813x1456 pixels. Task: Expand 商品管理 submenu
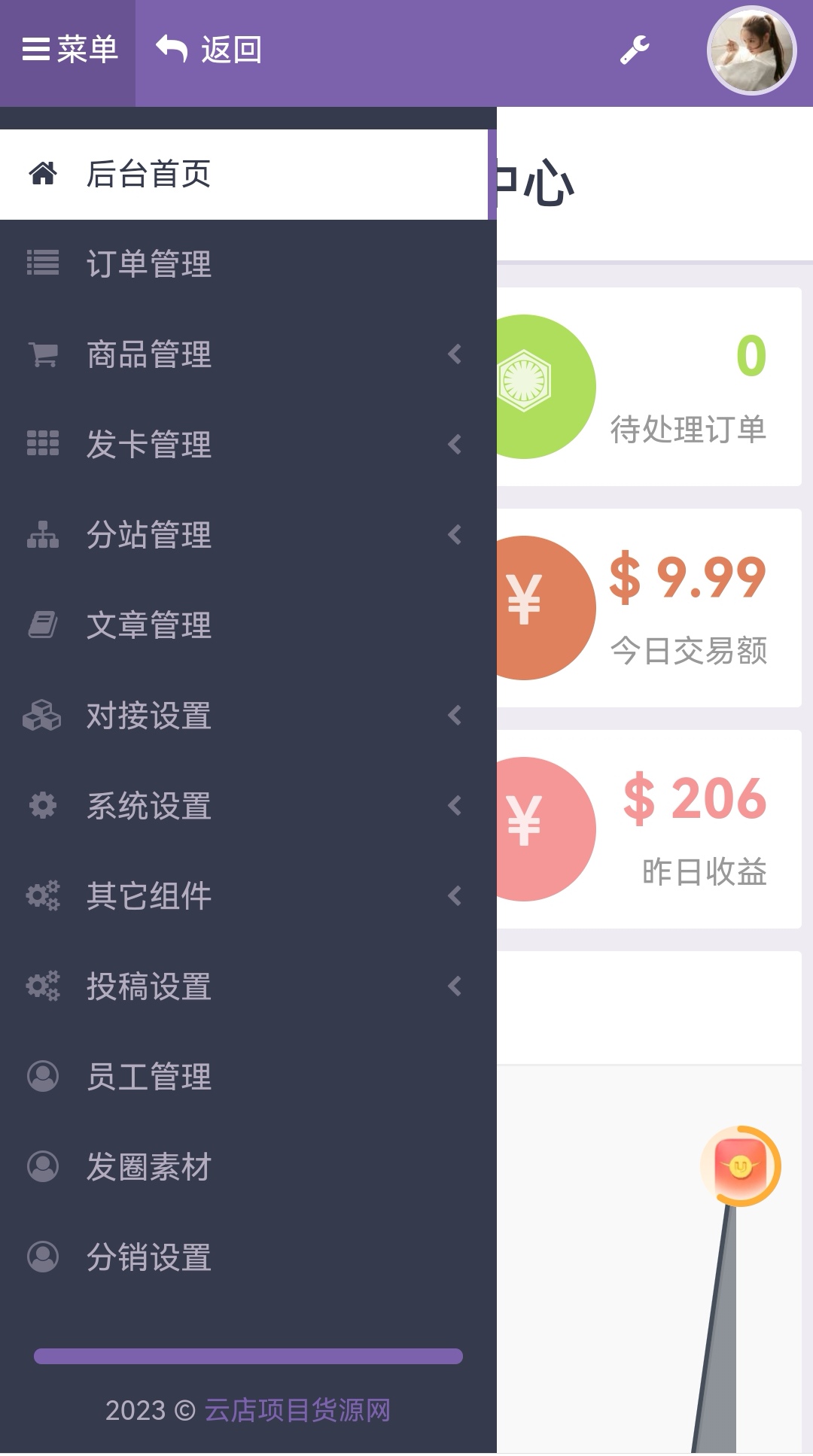point(149,354)
